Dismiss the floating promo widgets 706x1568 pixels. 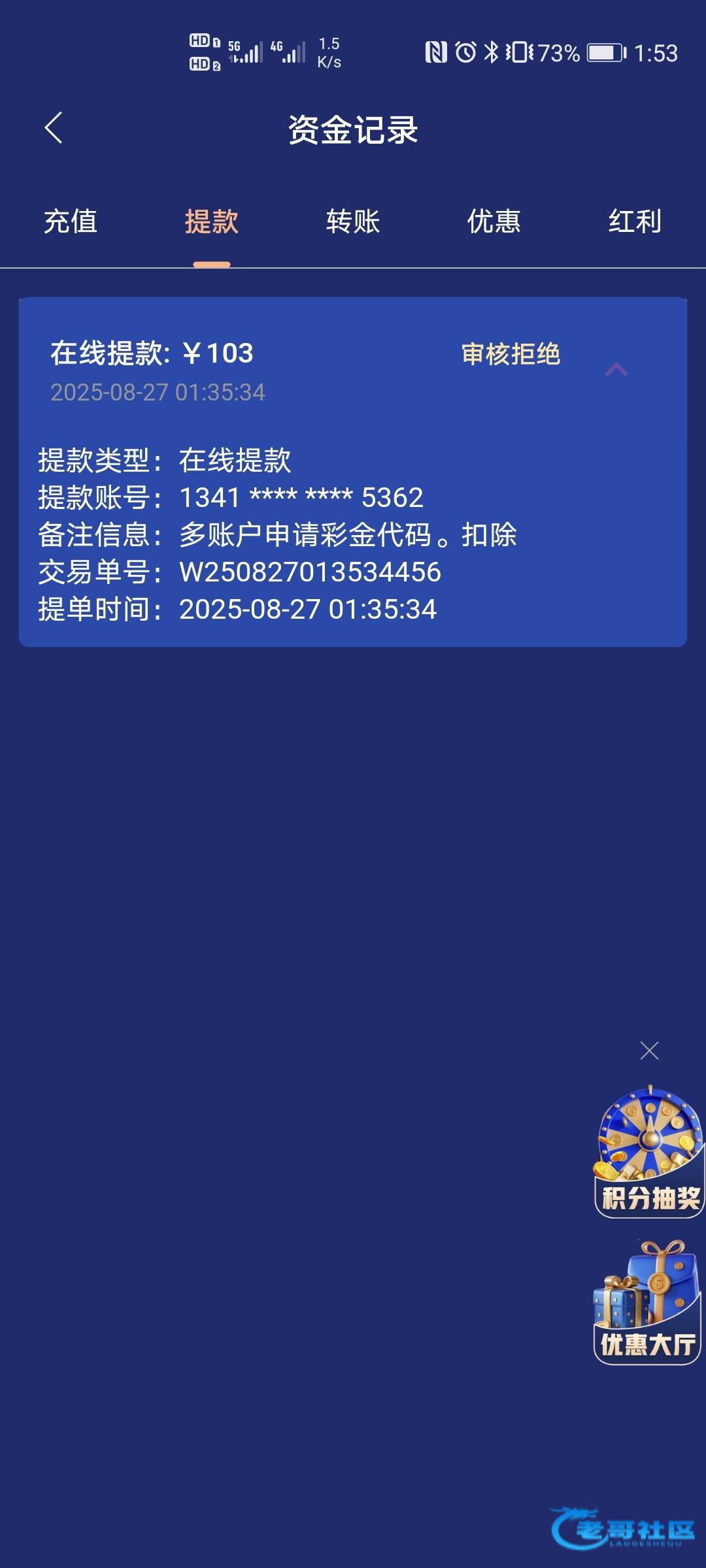[649, 1051]
